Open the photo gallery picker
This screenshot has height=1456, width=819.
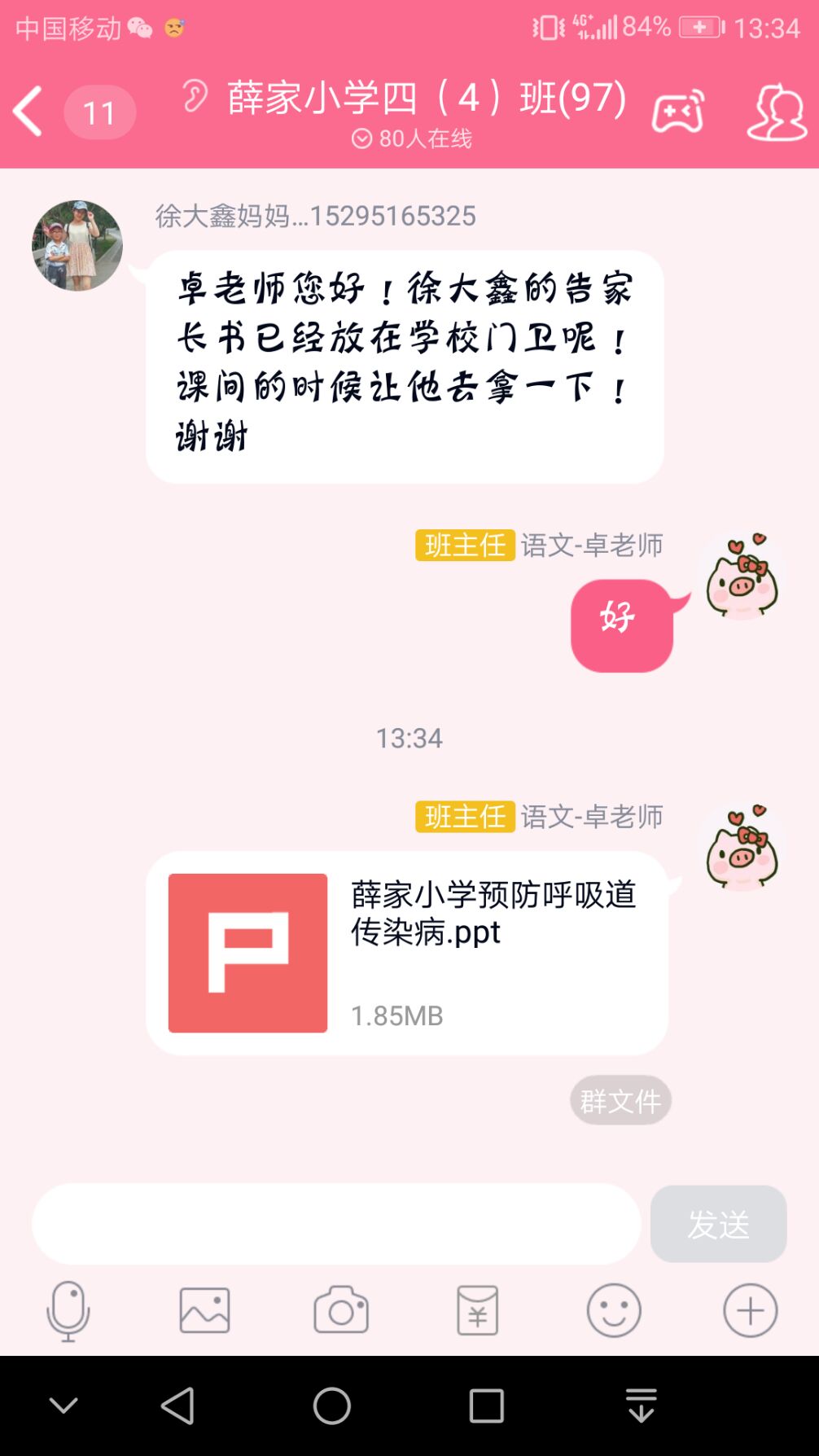[x=204, y=1310]
